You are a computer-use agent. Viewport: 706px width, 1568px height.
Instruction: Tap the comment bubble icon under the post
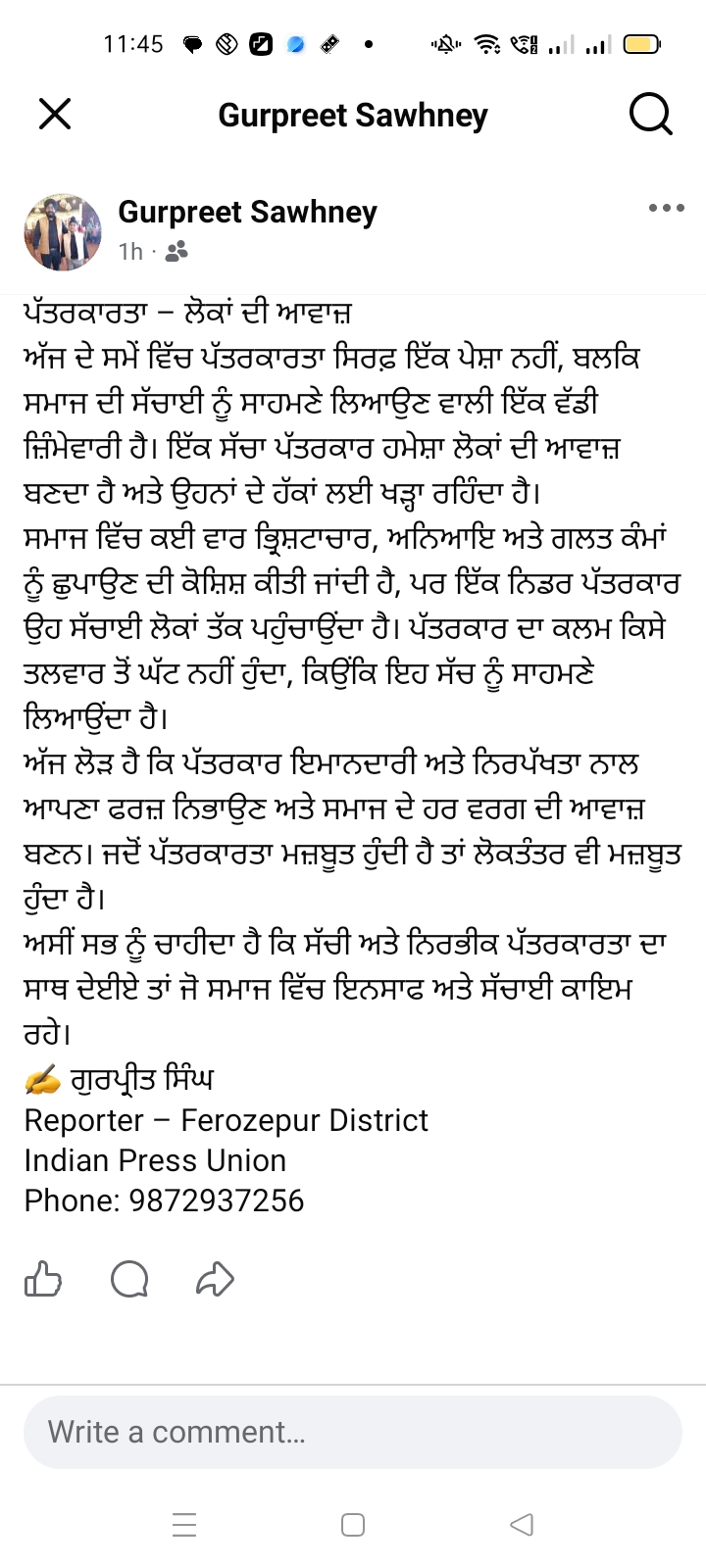pos(129,1279)
